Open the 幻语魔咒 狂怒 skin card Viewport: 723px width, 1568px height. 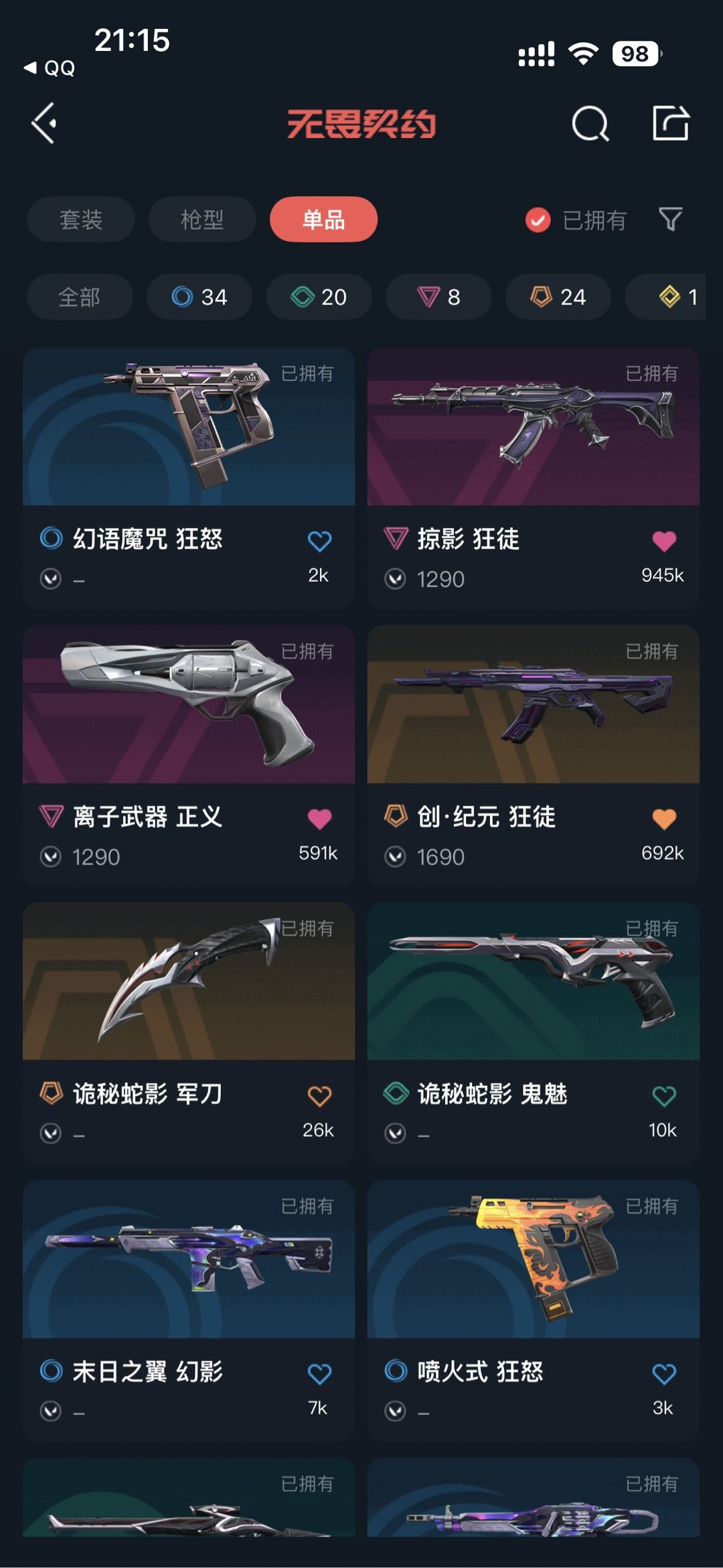pos(189,477)
